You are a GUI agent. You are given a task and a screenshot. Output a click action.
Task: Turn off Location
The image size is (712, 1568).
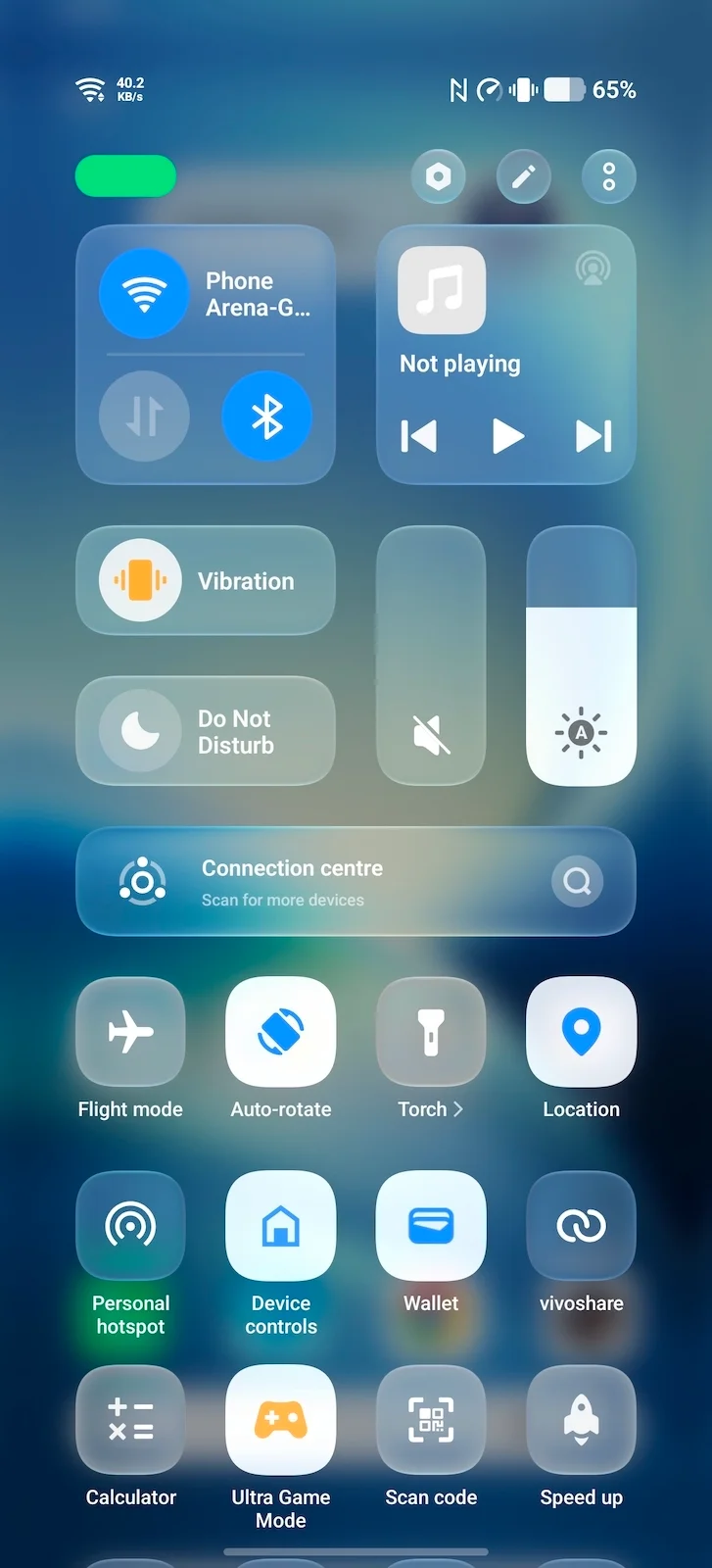click(582, 1032)
